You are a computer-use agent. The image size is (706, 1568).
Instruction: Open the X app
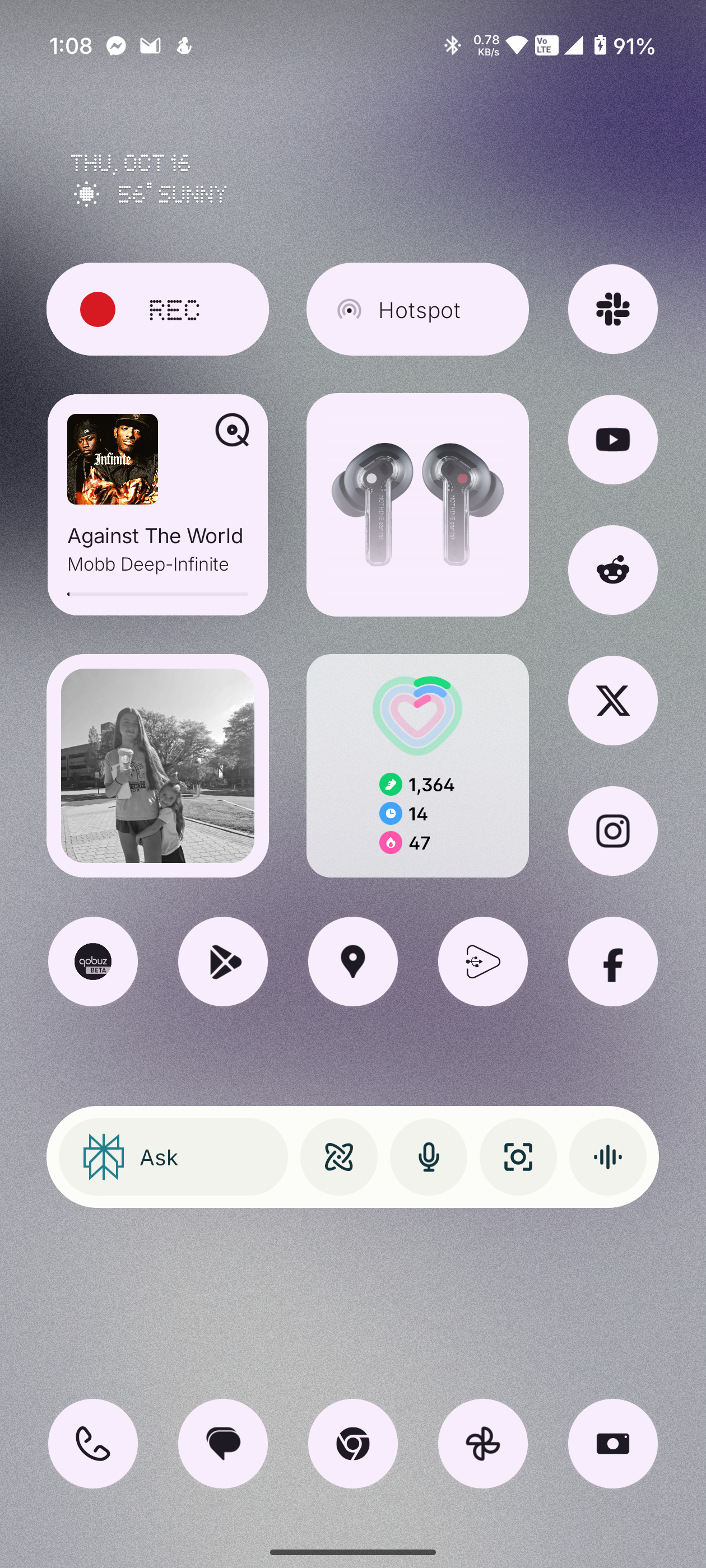pos(612,701)
